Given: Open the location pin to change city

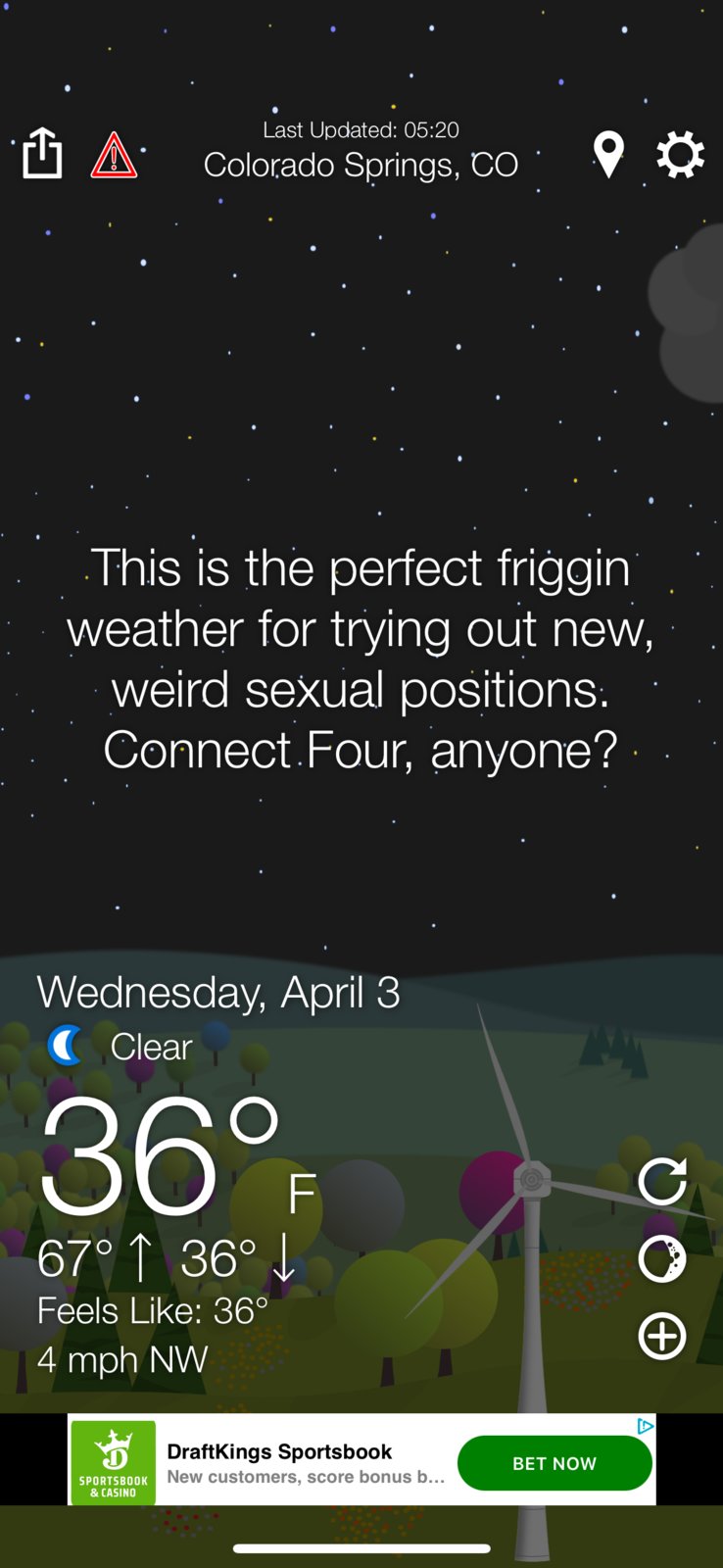Looking at the screenshot, I should click(608, 155).
